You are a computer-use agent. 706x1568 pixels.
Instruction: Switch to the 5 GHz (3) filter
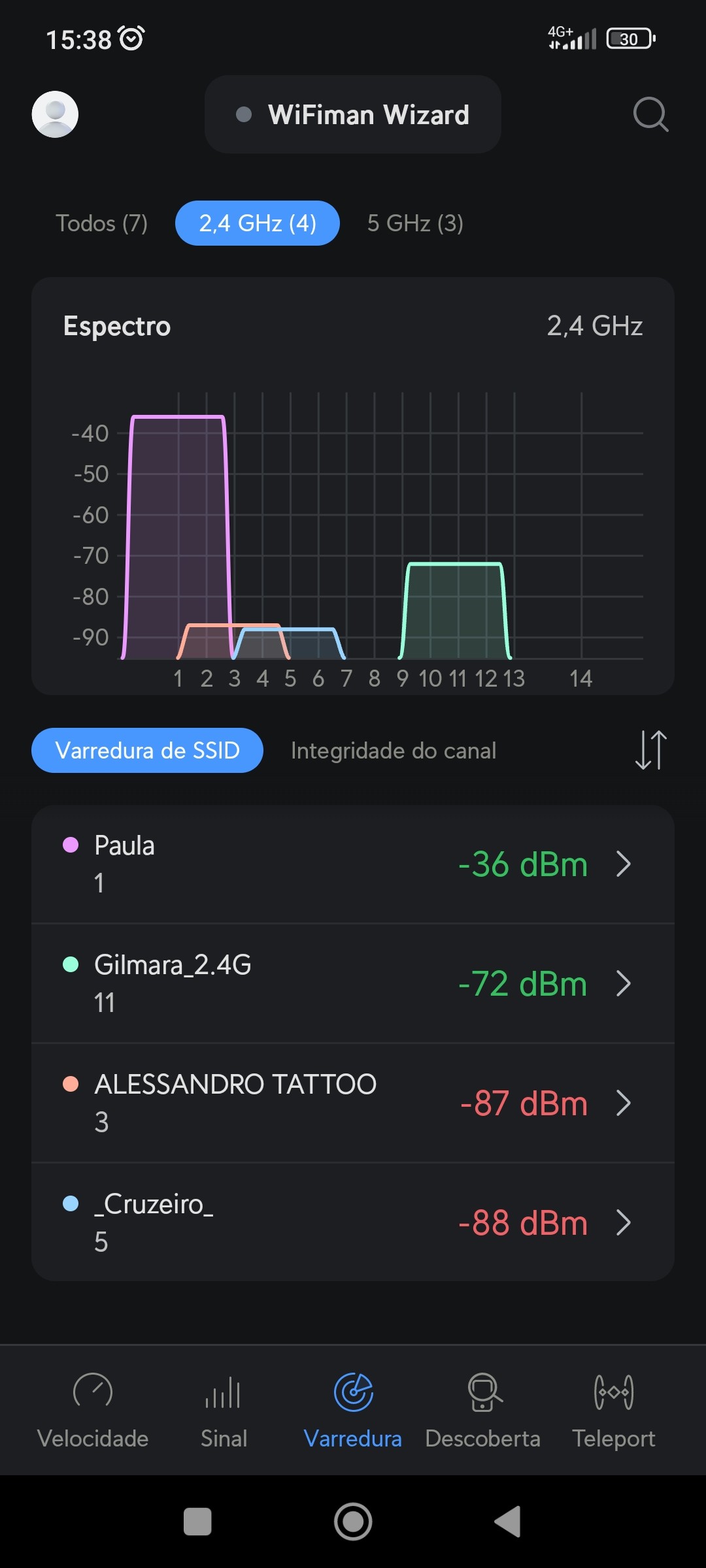(x=415, y=223)
